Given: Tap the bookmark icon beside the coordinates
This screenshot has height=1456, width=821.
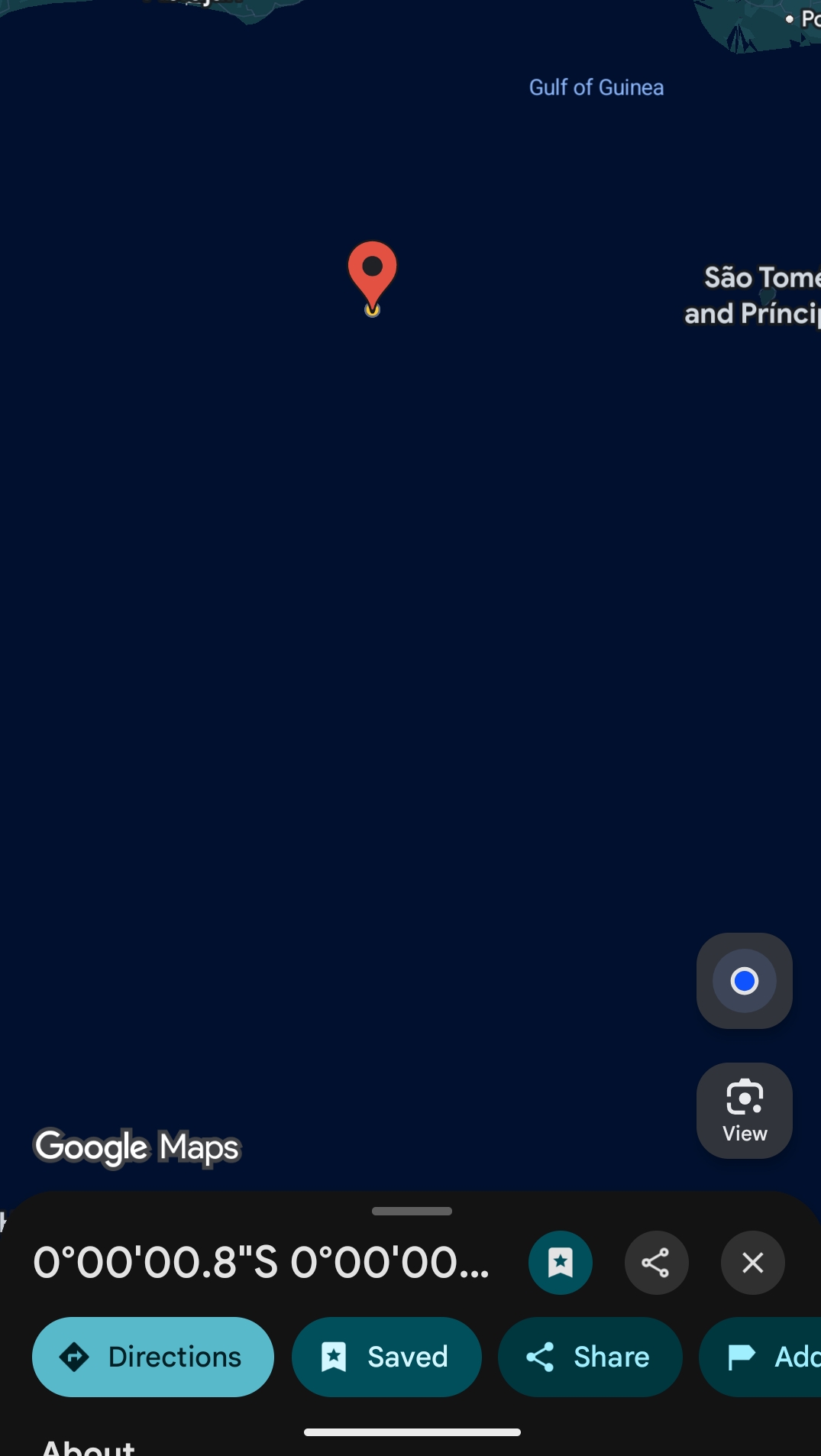Looking at the screenshot, I should (x=561, y=1263).
